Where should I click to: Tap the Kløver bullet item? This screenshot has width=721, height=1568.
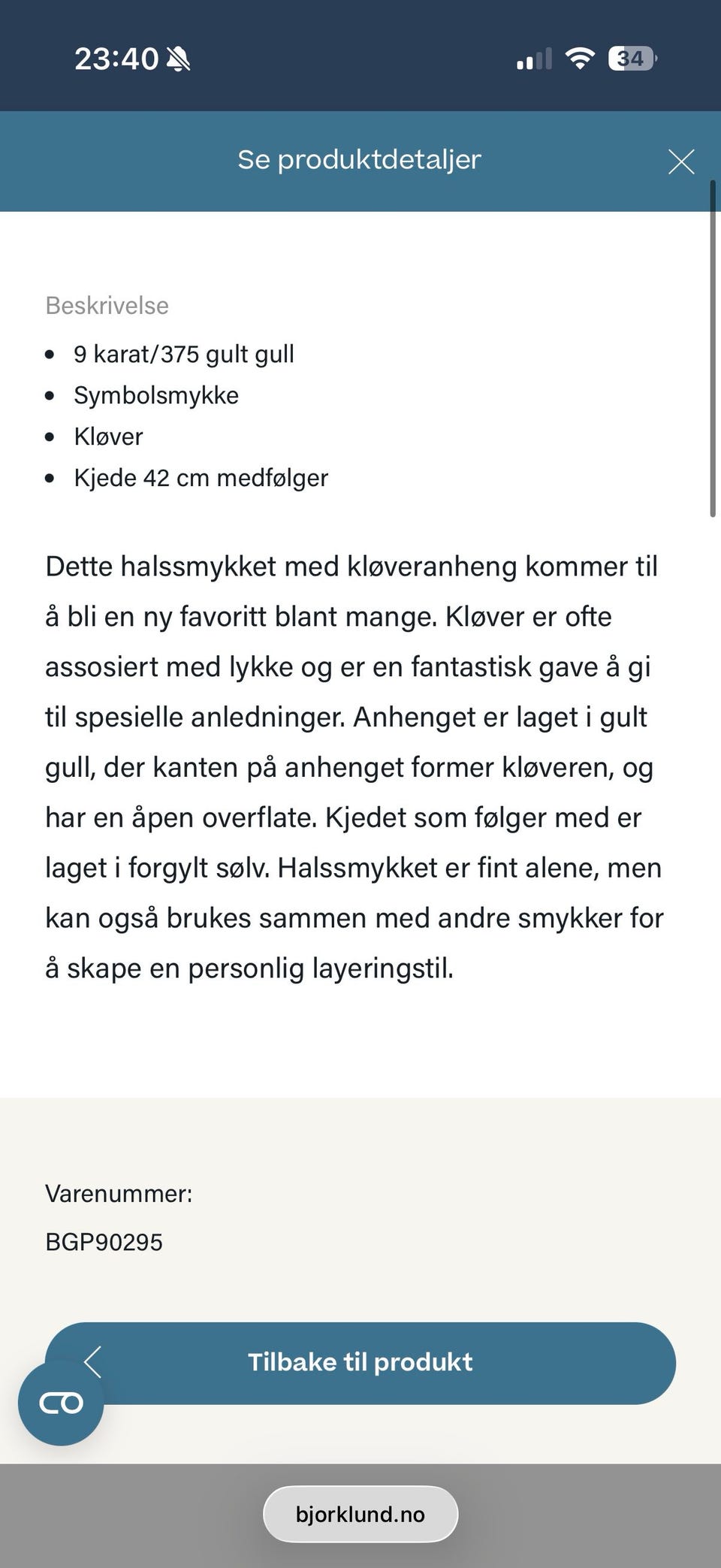pyautogui.click(x=110, y=435)
